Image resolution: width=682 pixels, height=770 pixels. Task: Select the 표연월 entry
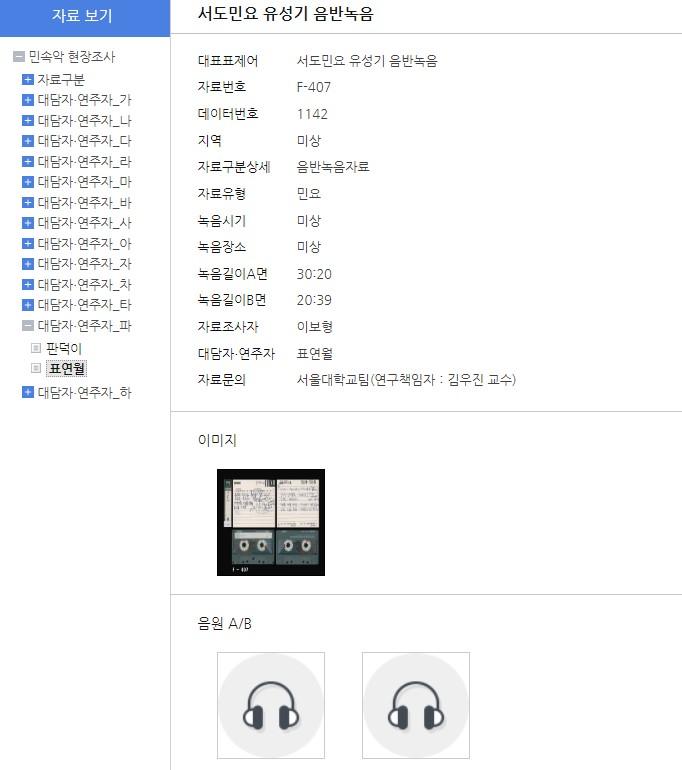click(x=66, y=369)
